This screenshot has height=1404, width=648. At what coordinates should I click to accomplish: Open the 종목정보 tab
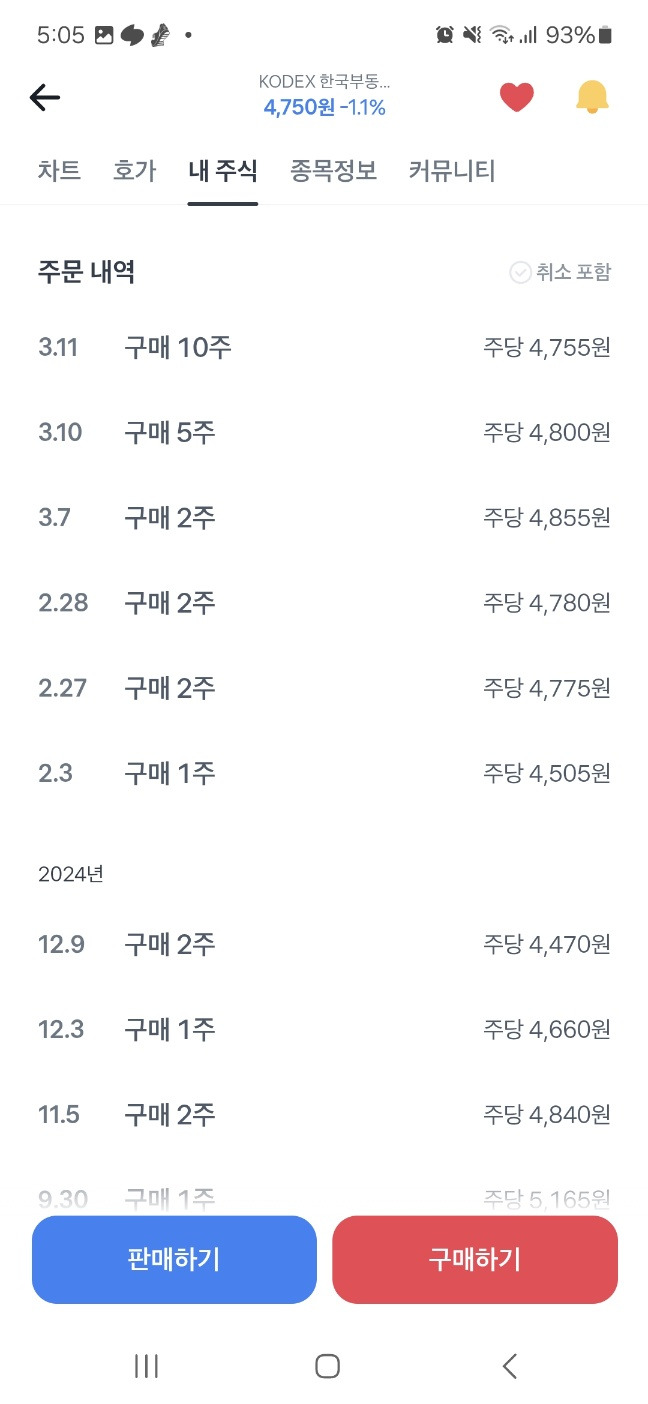click(x=333, y=171)
